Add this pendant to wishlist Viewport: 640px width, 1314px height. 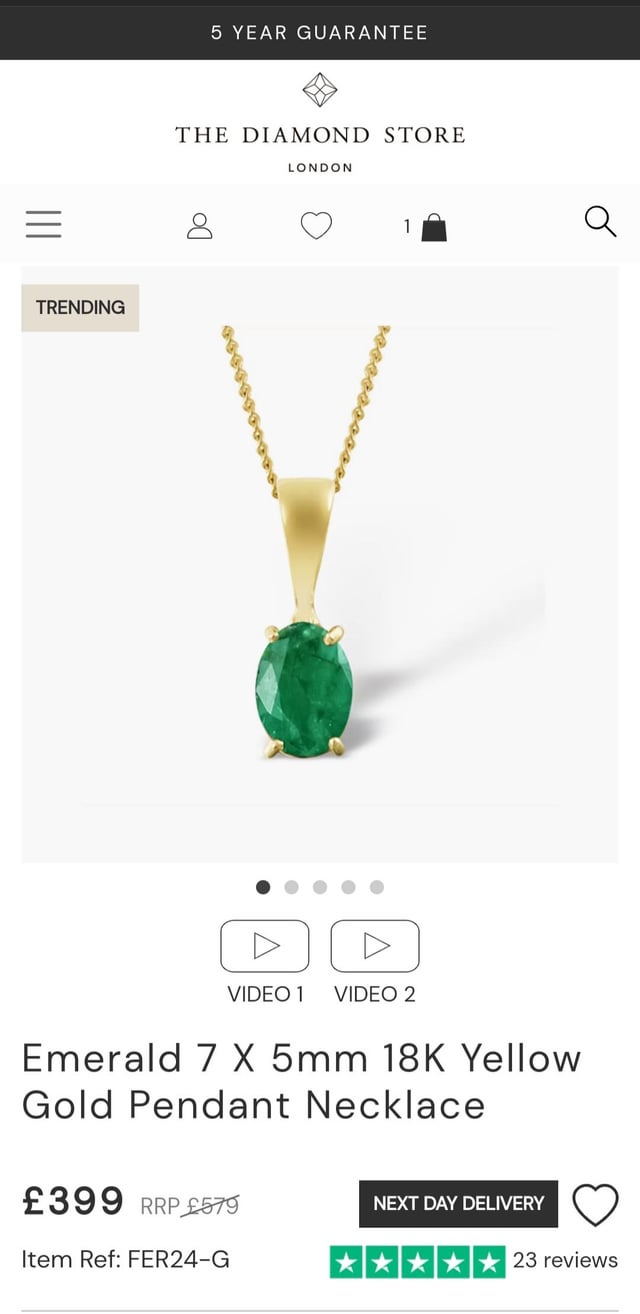coord(595,1204)
